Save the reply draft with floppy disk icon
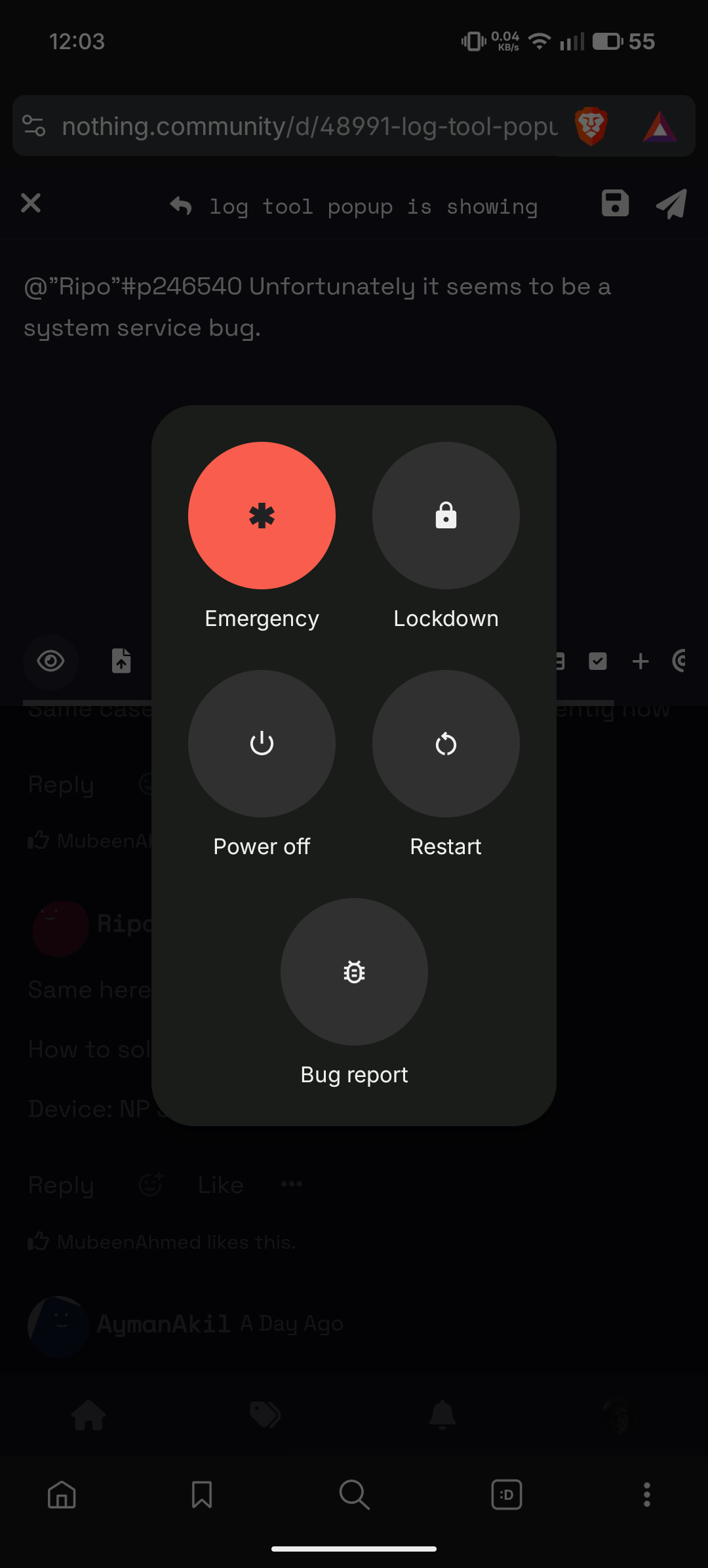 [614, 205]
